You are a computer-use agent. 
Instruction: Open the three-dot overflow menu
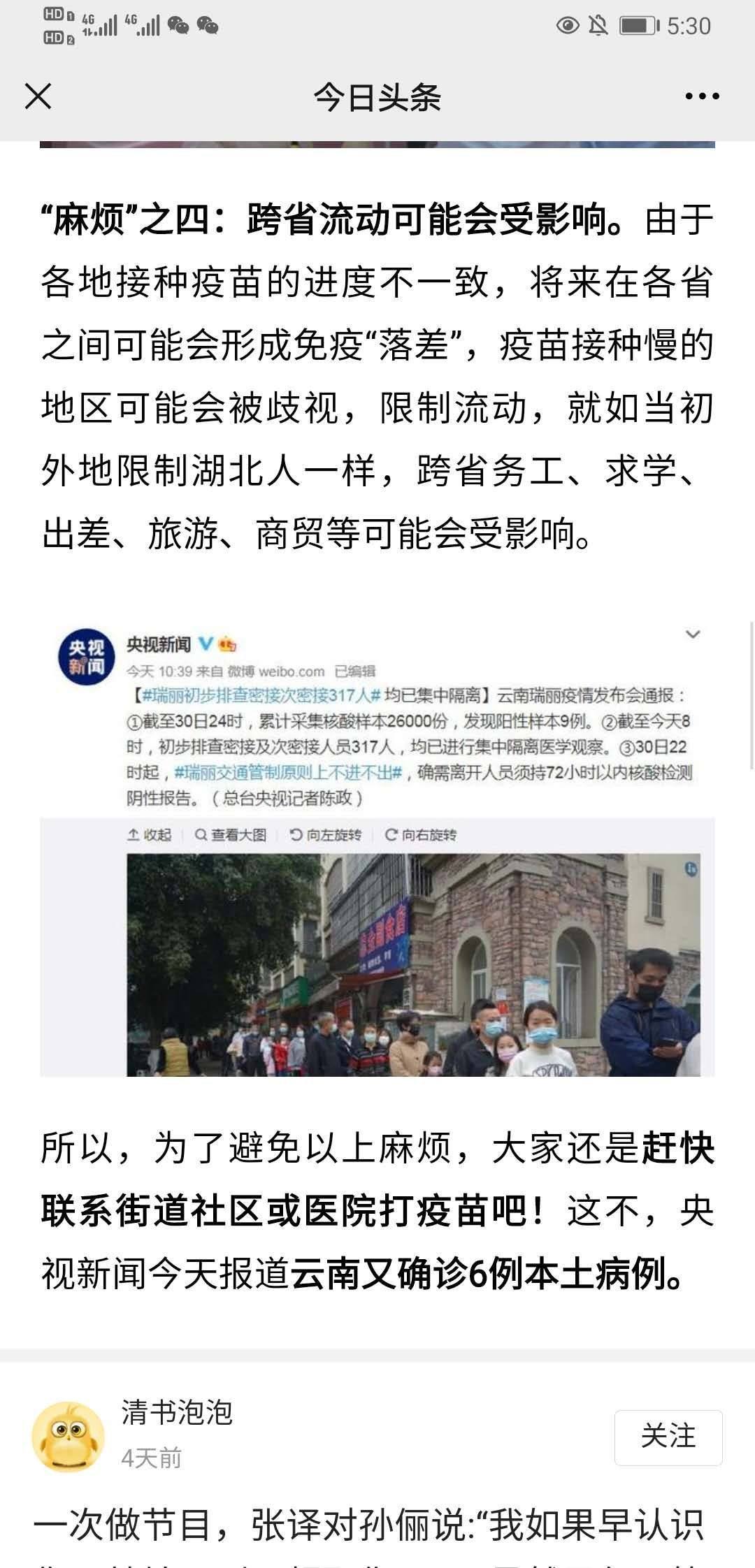click(x=702, y=96)
